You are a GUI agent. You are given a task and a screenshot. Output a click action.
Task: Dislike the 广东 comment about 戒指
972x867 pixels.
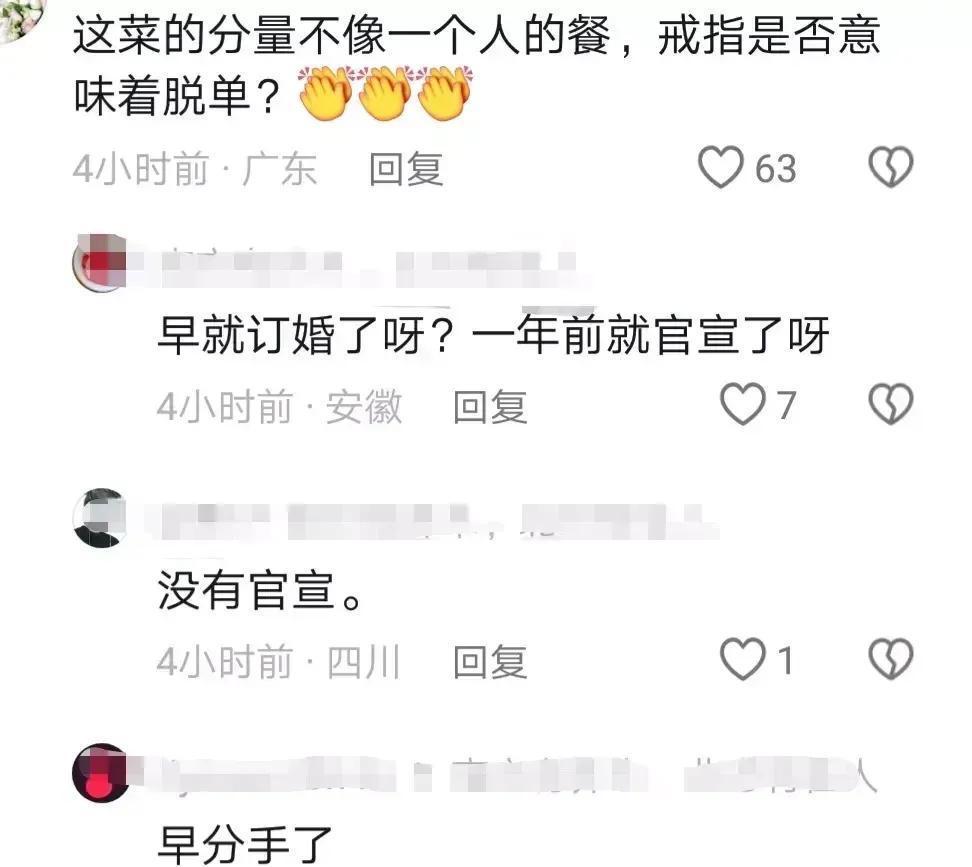click(890, 167)
